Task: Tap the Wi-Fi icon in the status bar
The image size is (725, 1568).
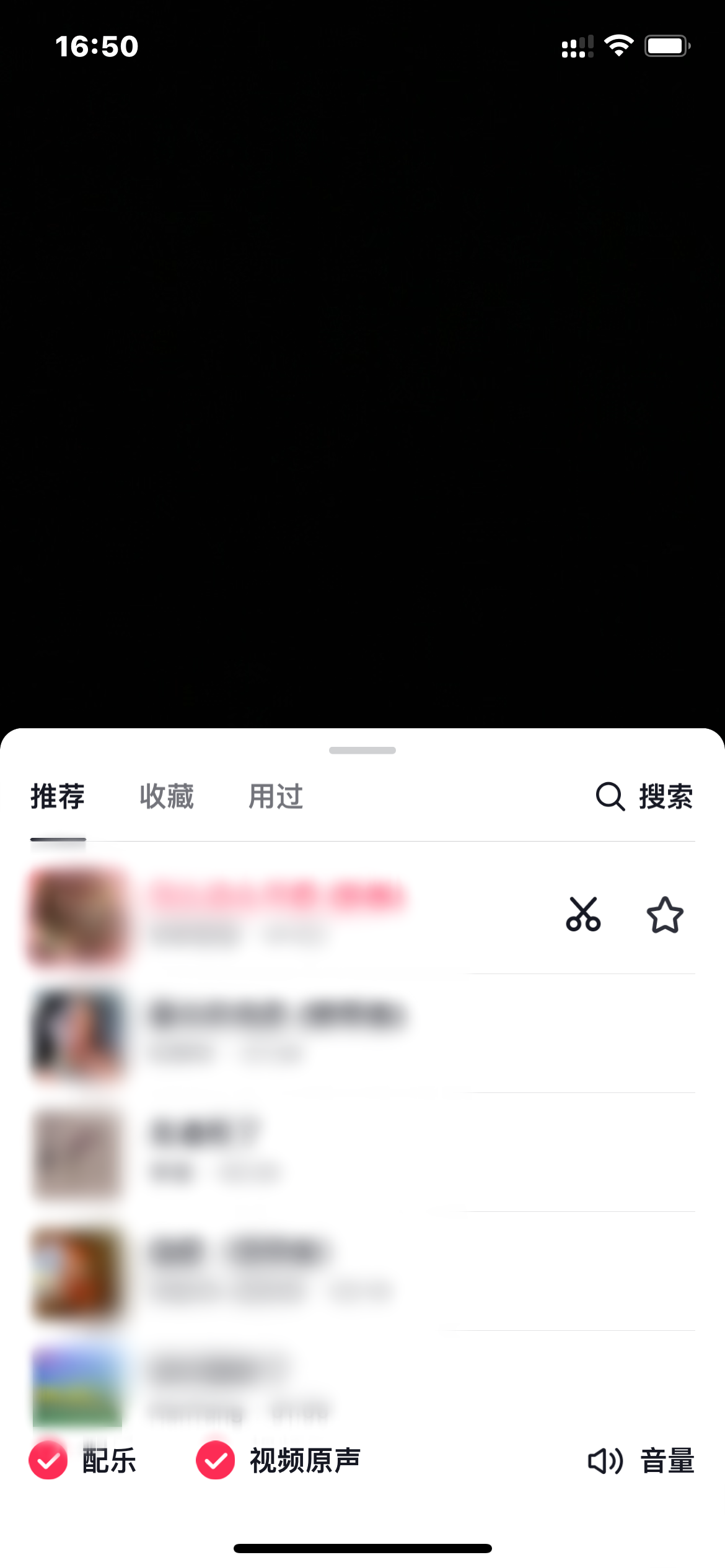Action: pos(619,46)
